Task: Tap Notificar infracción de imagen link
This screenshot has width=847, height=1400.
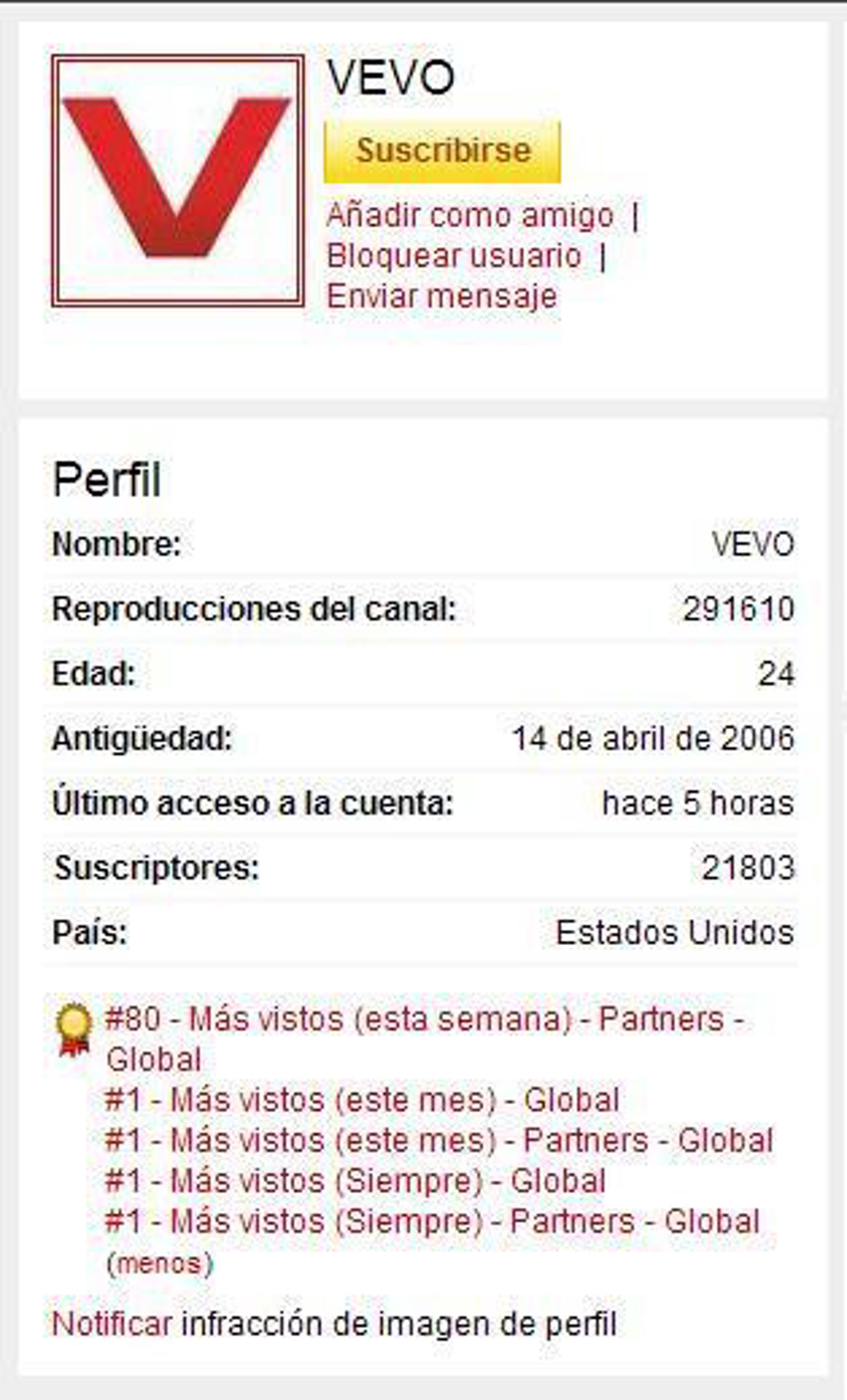Action: point(111,1325)
